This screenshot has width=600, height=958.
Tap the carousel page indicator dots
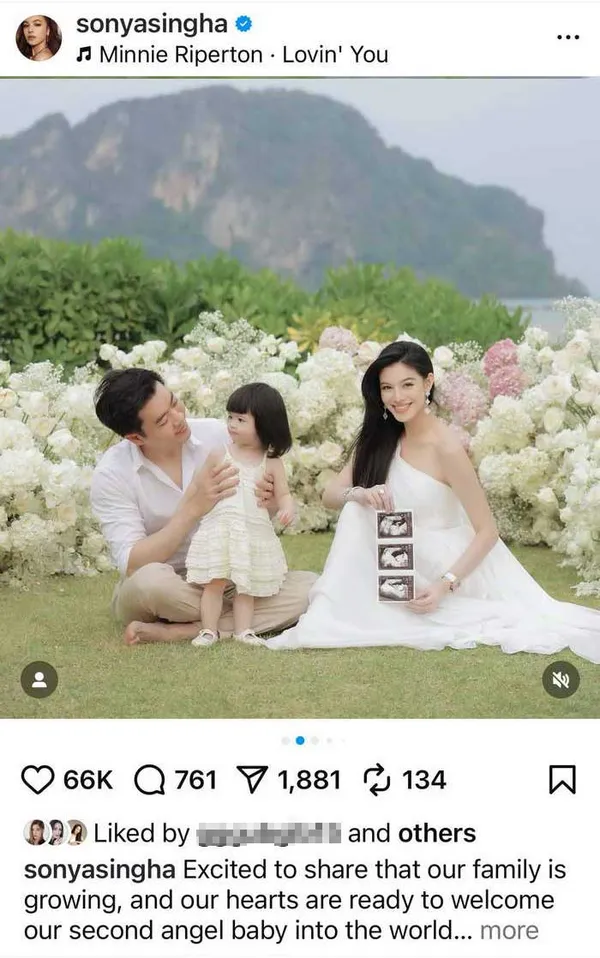pyautogui.click(x=300, y=741)
